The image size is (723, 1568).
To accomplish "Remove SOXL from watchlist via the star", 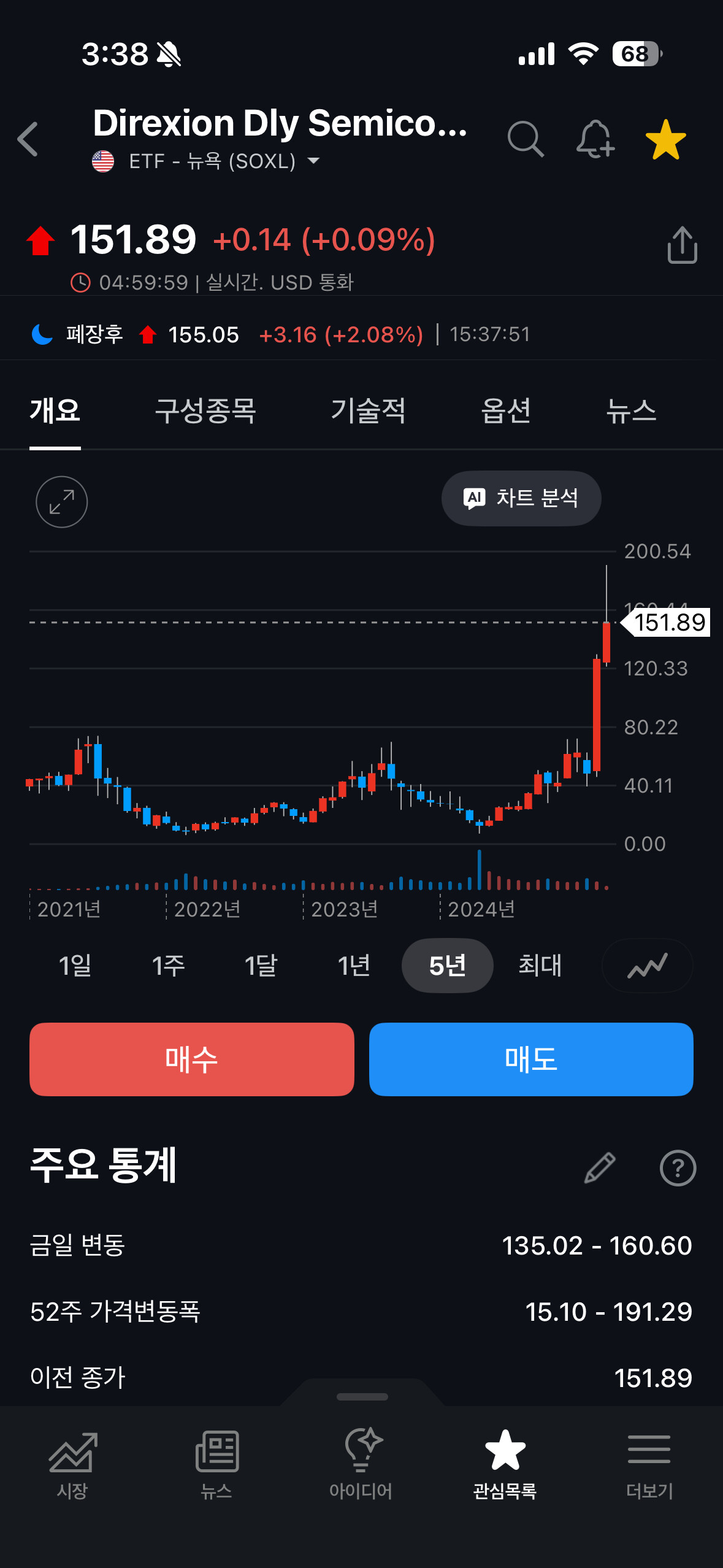I will point(665,139).
